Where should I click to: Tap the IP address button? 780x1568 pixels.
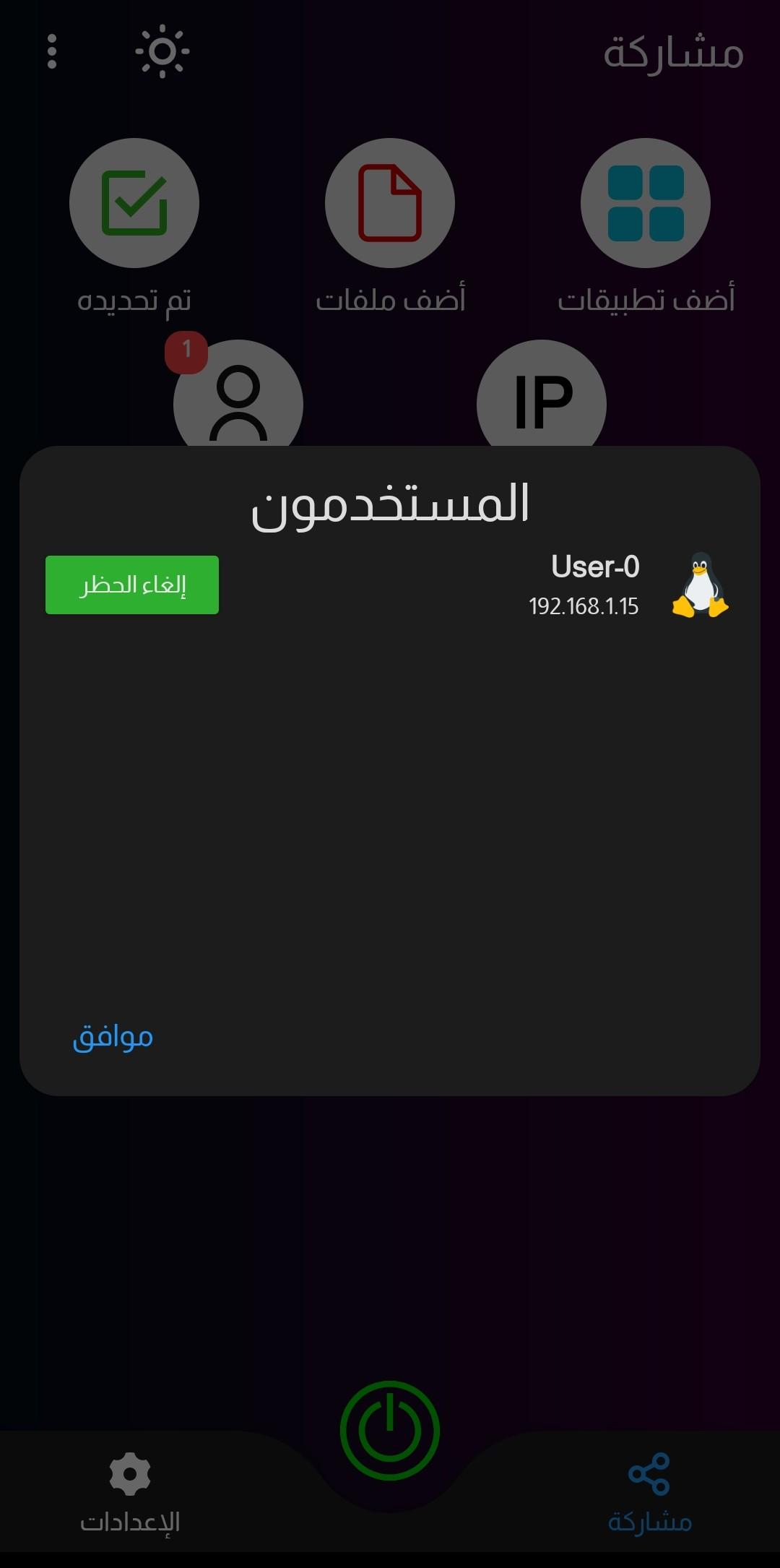pyautogui.click(x=542, y=399)
